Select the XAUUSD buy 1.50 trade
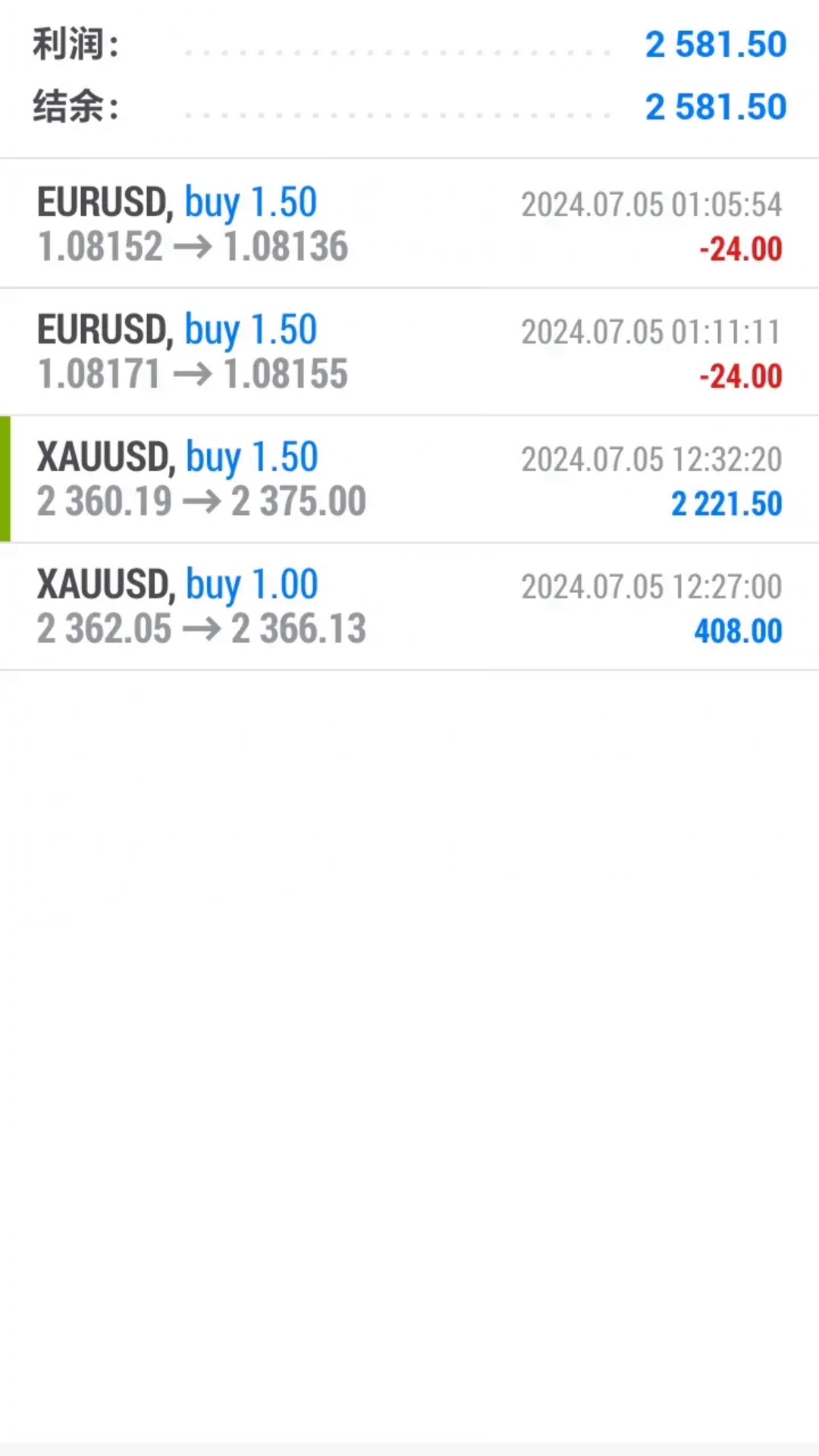 409,479
